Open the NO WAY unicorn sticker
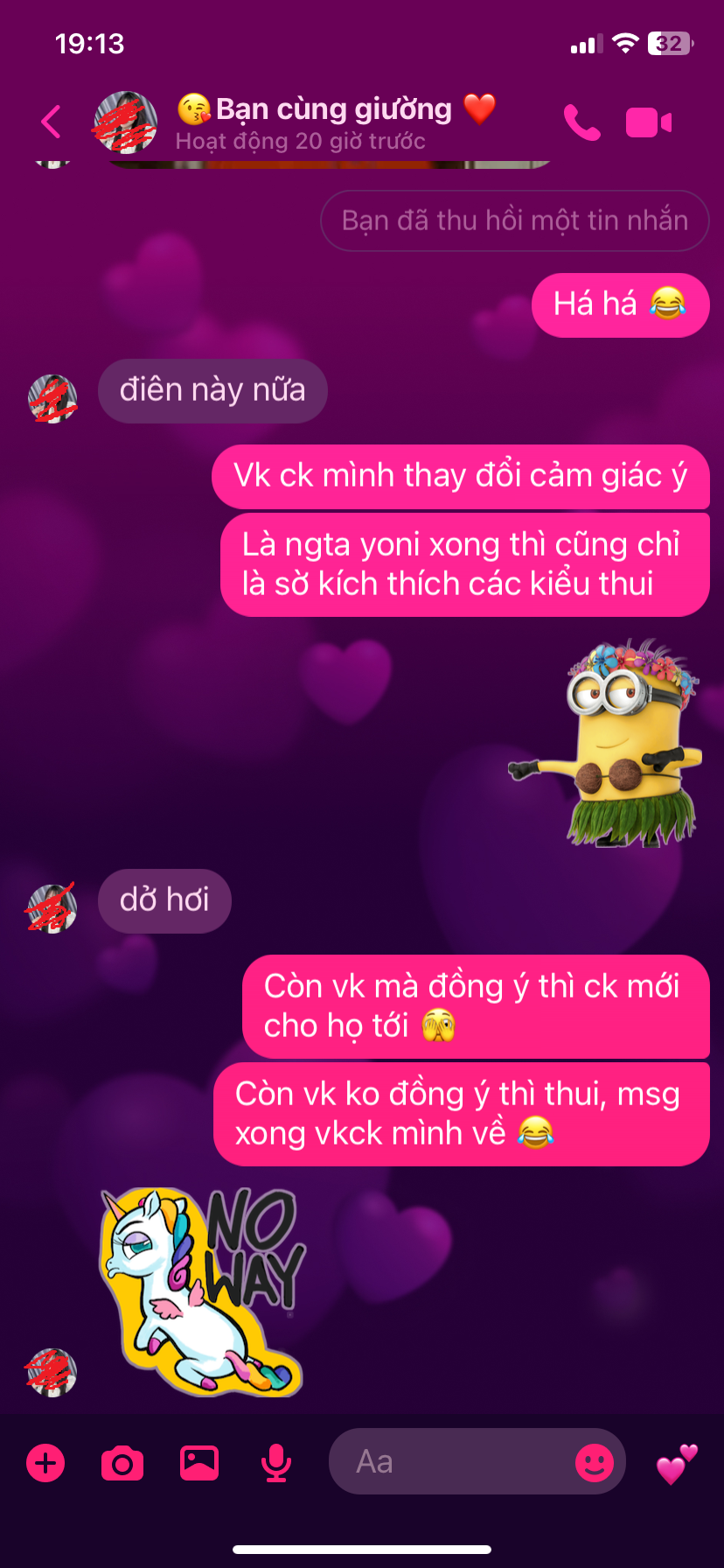This screenshot has height=1568, width=724. (x=203, y=1290)
